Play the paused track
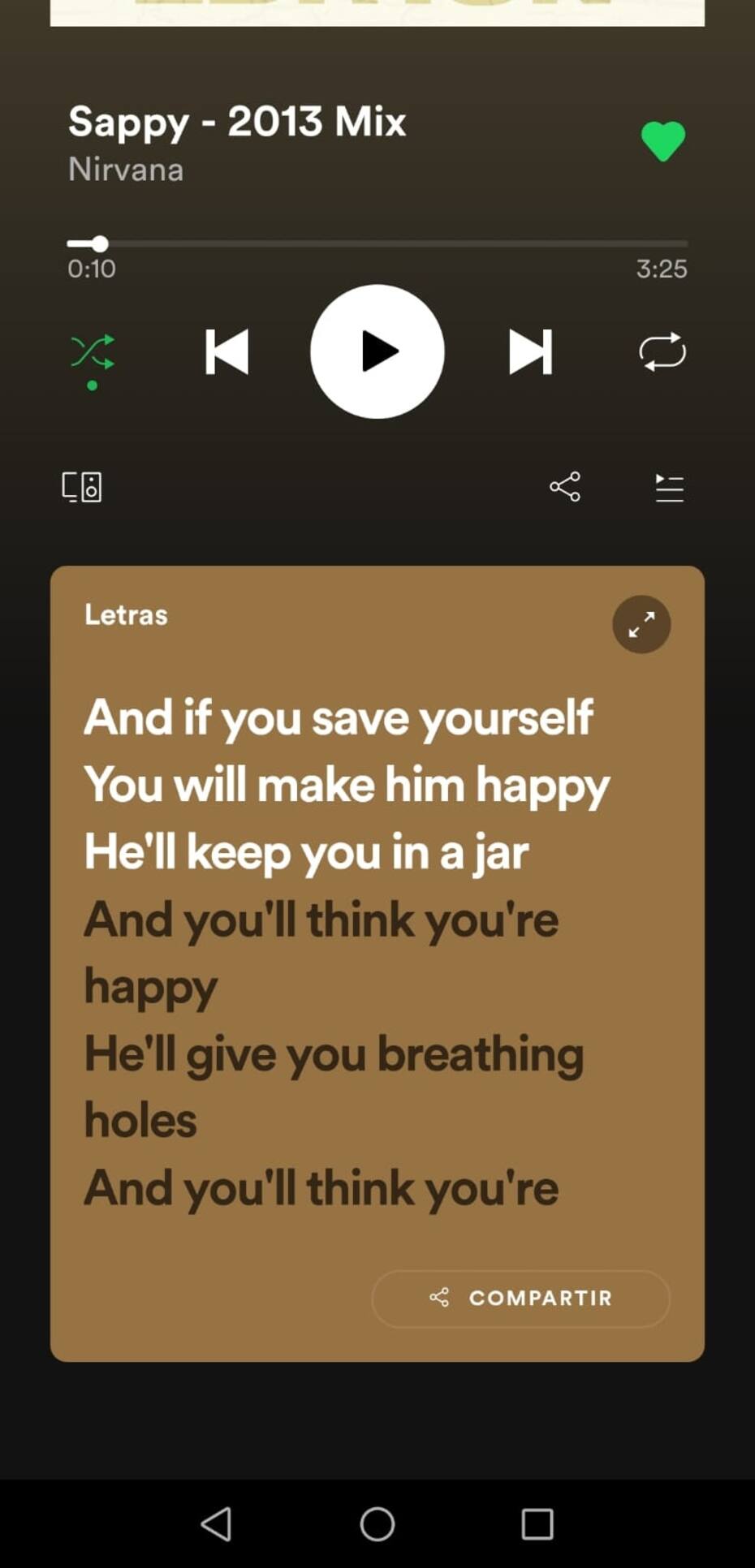Viewport: 755px width, 1568px height. (x=377, y=351)
